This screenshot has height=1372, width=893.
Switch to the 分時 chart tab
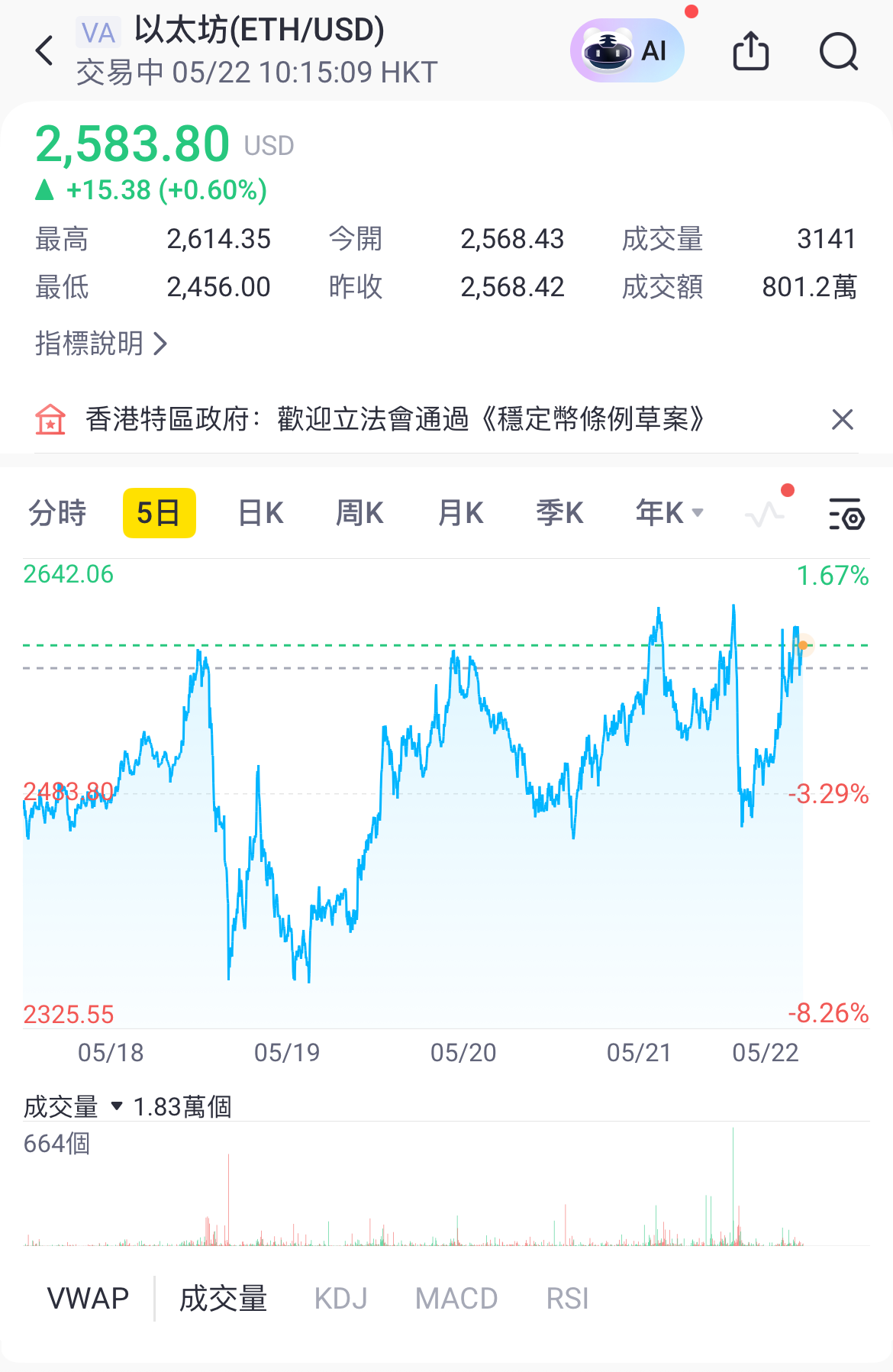pyautogui.click(x=57, y=513)
